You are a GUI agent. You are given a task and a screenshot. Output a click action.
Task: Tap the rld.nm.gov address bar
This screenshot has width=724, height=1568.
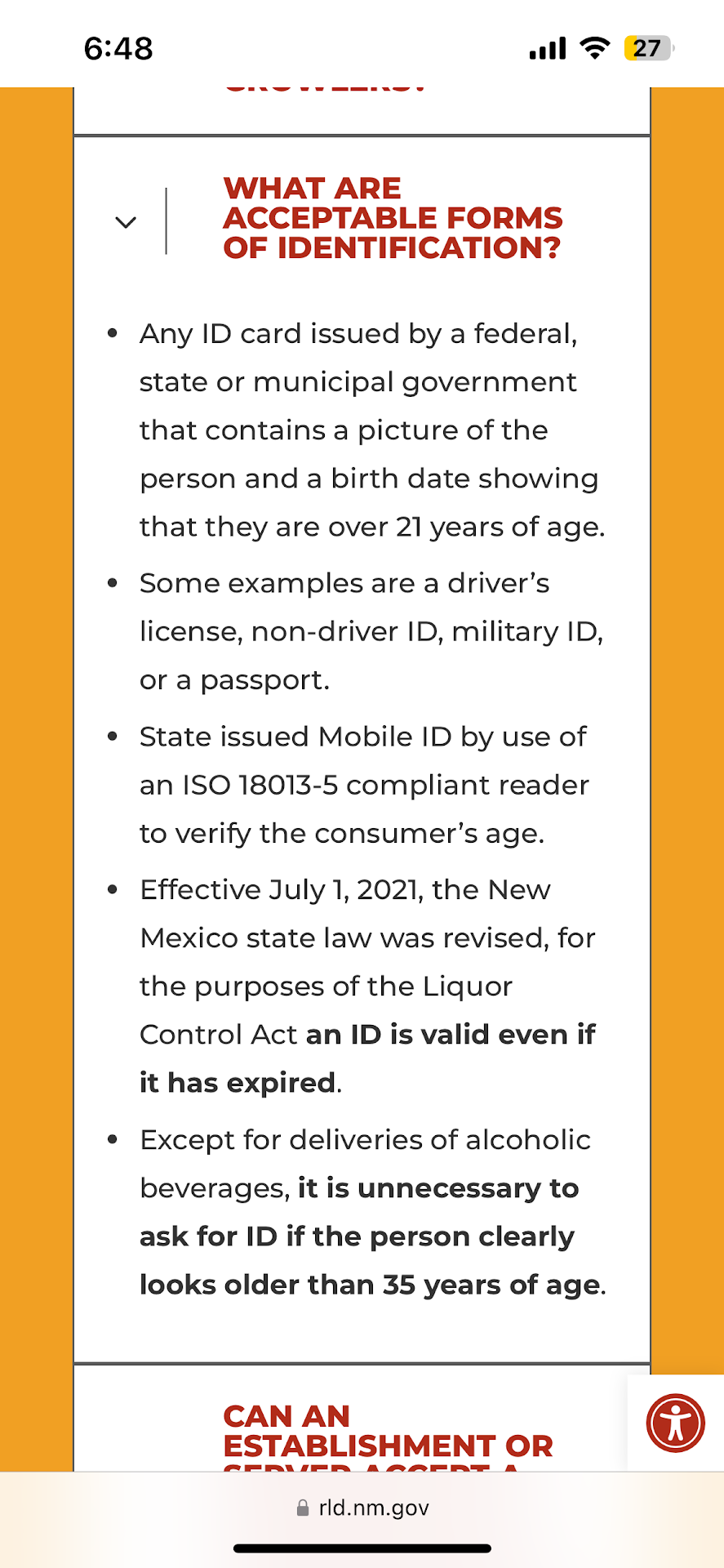(x=362, y=1508)
